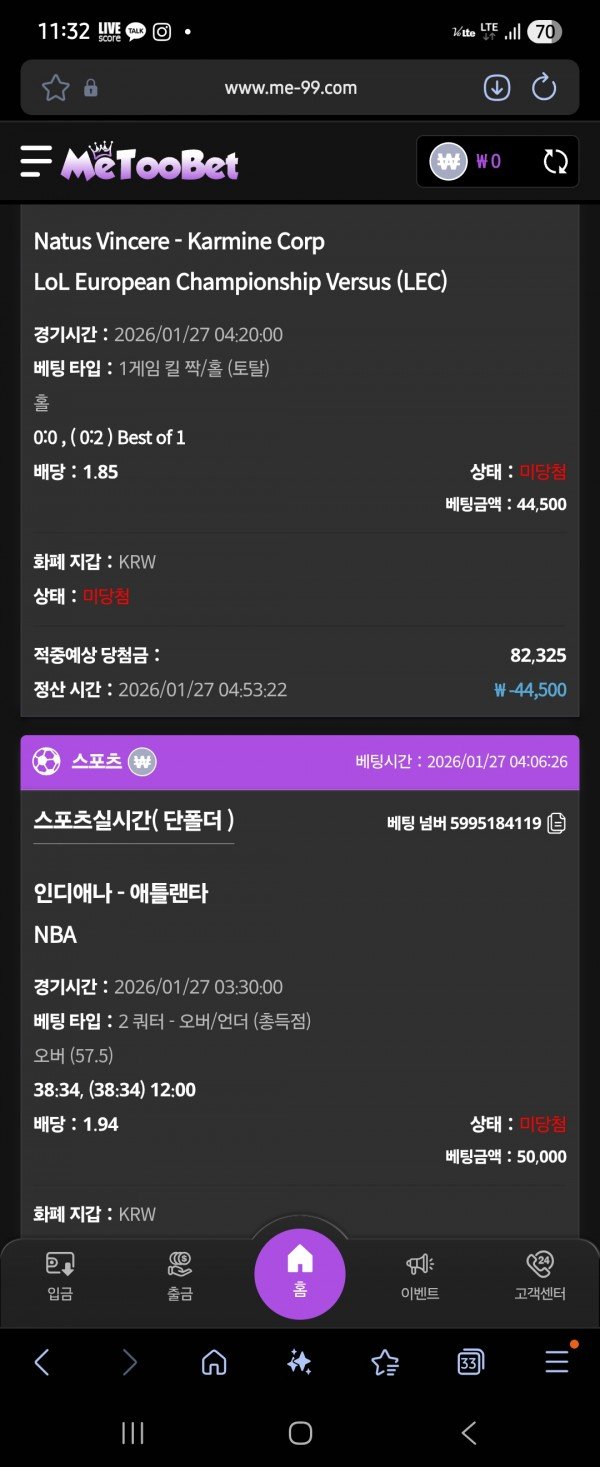This screenshot has height=1467, width=600.
Task: Open the 입금 deposit tab
Action: tap(60, 1274)
